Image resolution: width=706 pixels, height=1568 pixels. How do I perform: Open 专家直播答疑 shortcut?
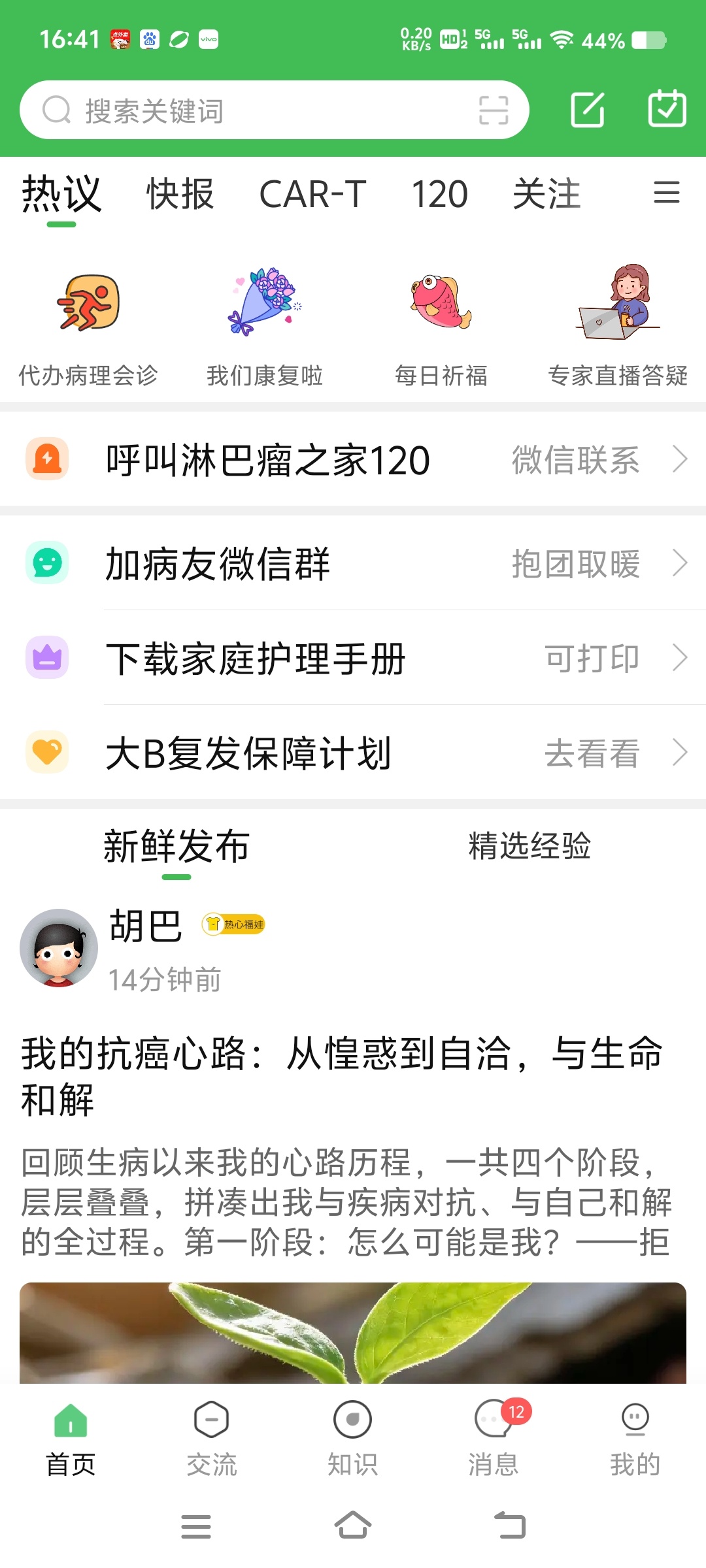click(x=618, y=325)
